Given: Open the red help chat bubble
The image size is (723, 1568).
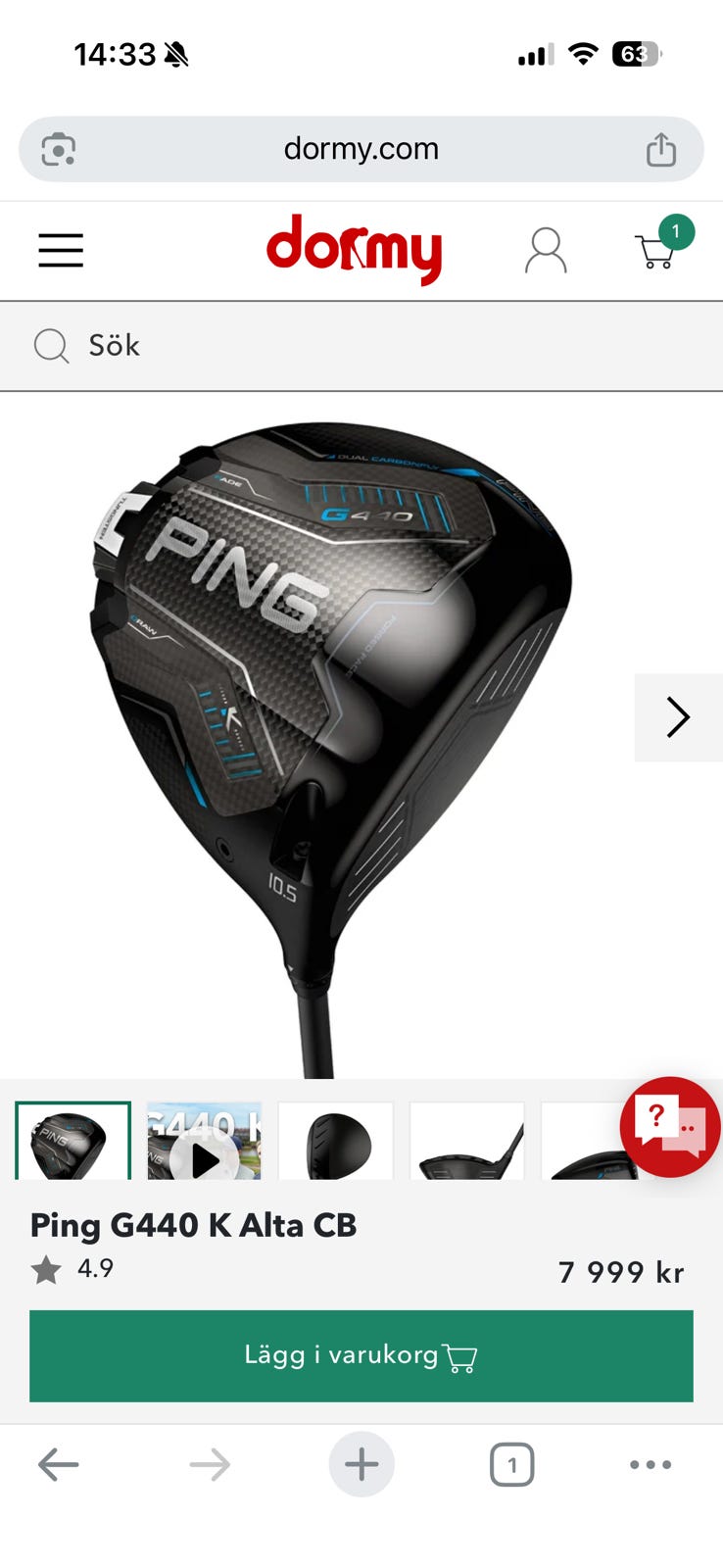Looking at the screenshot, I should [x=670, y=1127].
